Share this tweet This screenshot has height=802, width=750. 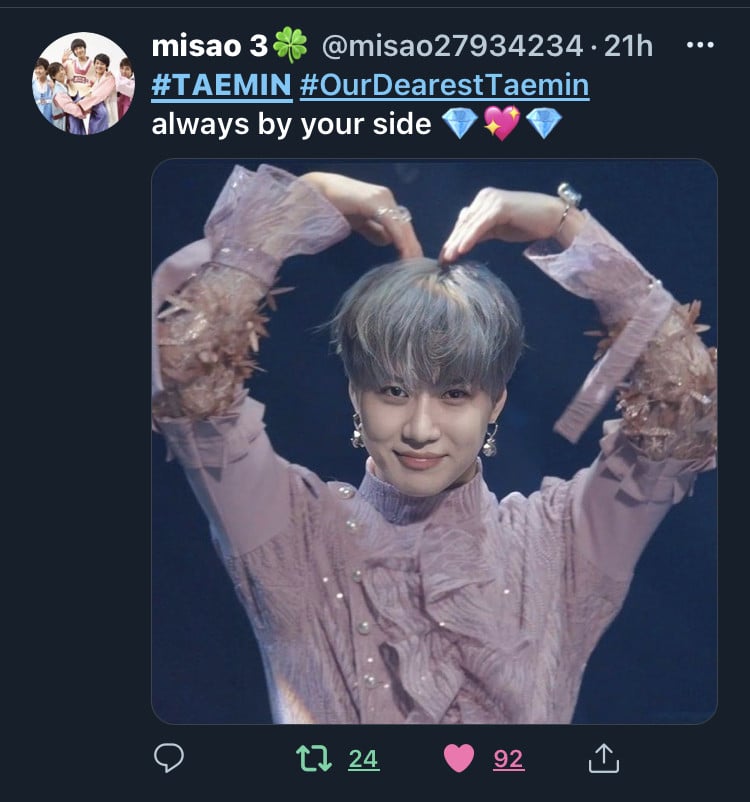[x=603, y=759]
